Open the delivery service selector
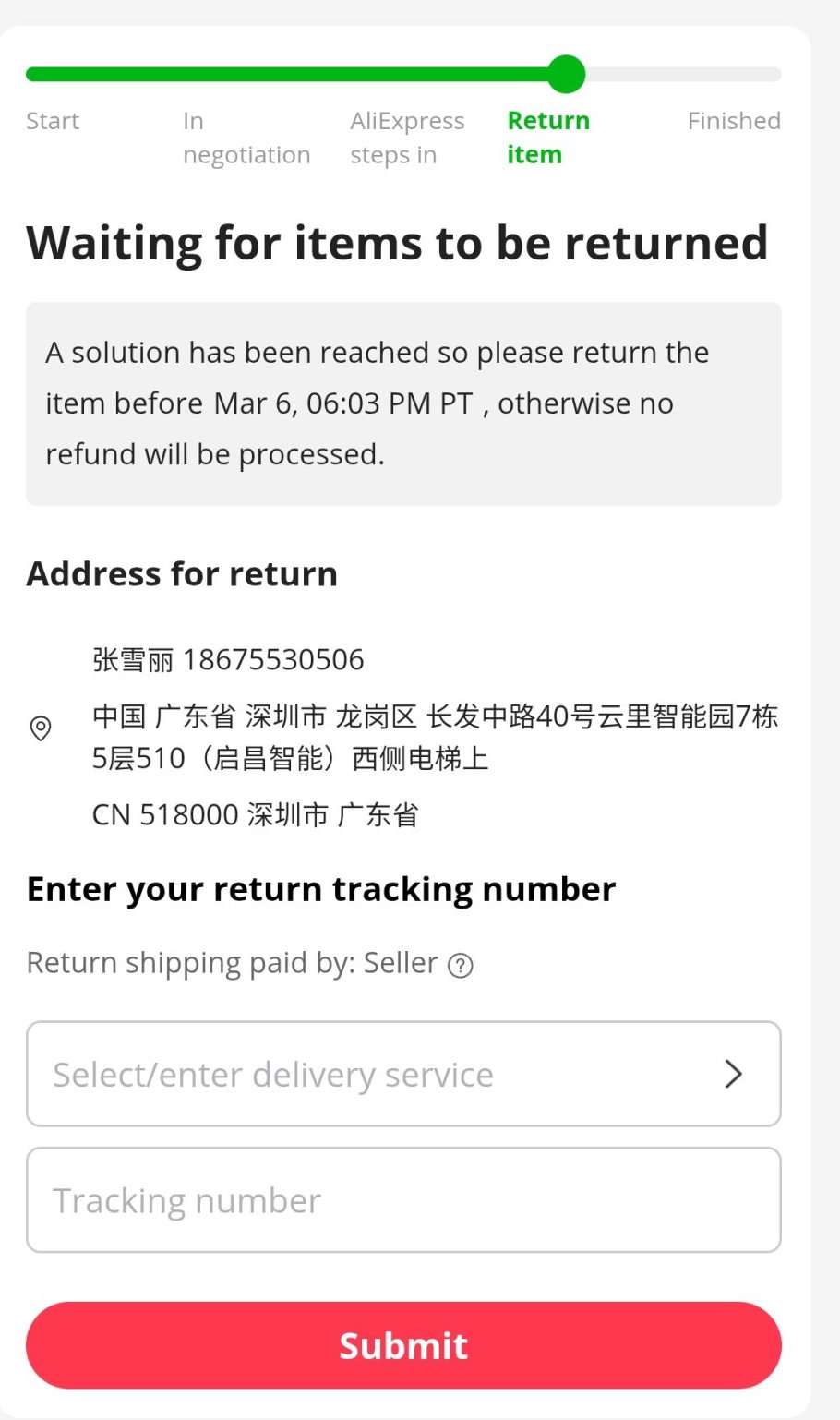Screen dimensions: 840x1420 [x=403, y=1074]
